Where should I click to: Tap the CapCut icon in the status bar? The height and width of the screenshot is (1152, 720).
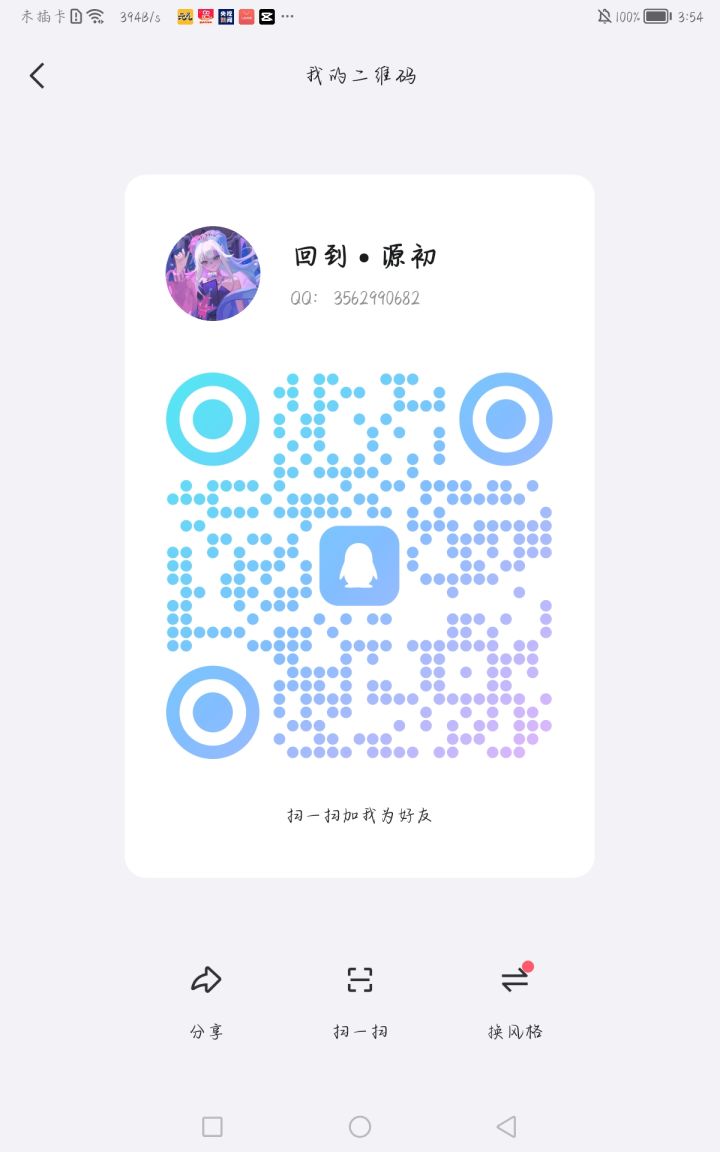click(x=264, y=15)
